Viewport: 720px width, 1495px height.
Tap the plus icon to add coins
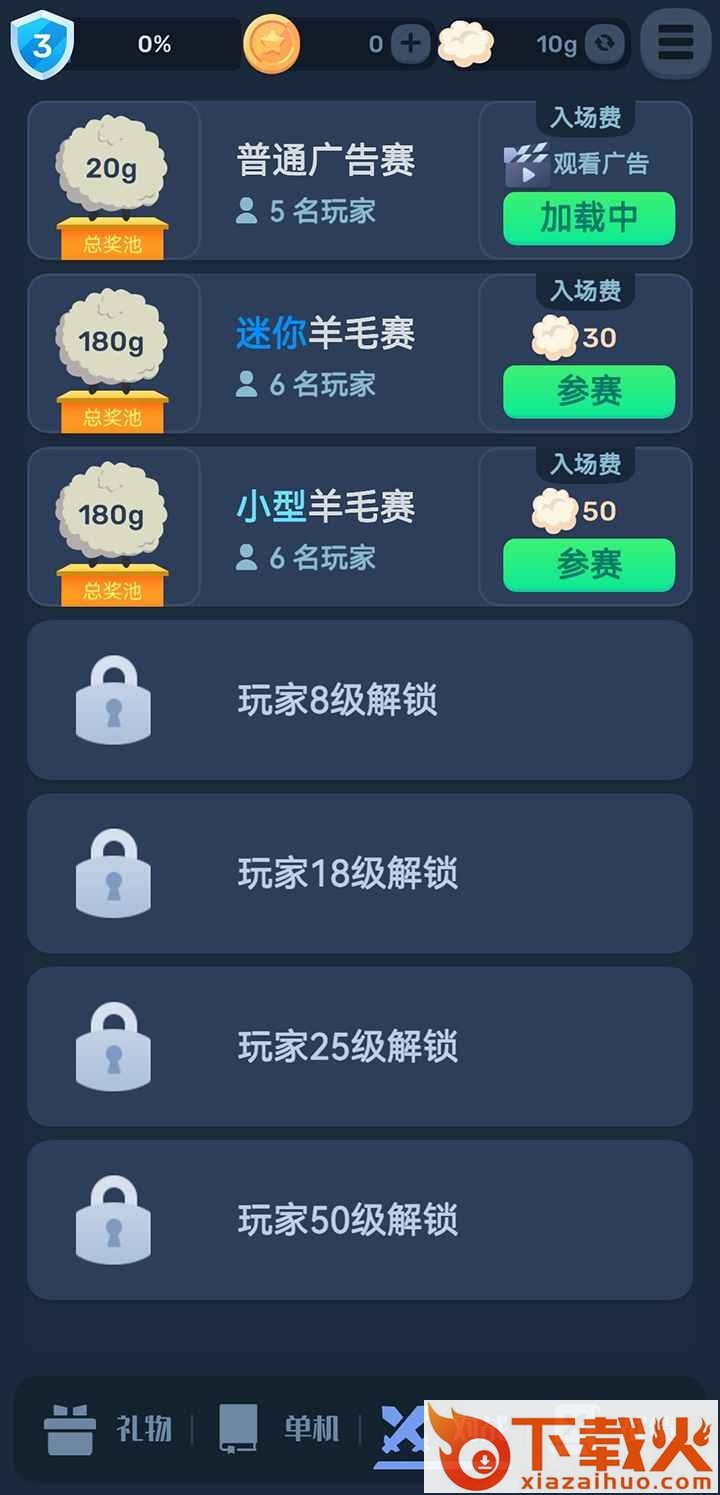(410, 44)
